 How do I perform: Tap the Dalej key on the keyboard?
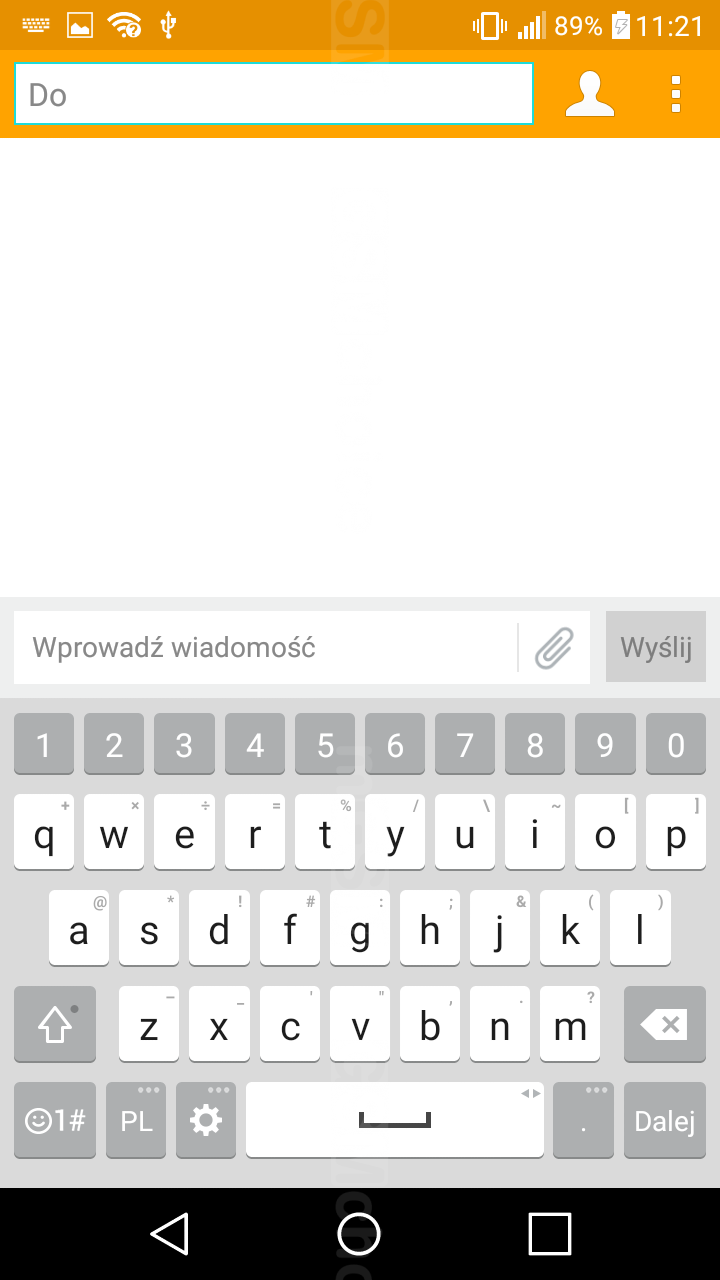tap(664, 1121)
